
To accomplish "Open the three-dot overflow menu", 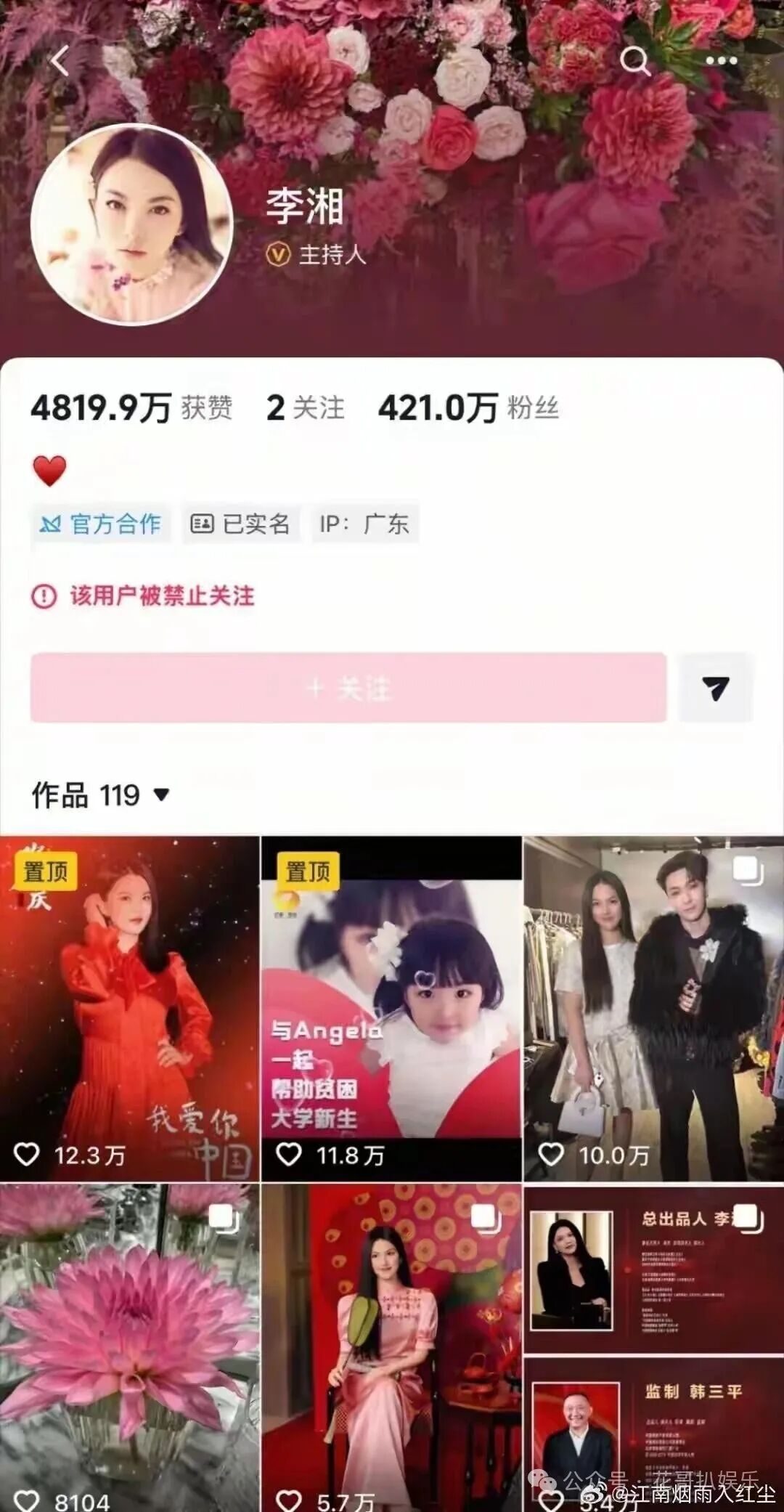I will click(721, 61).
